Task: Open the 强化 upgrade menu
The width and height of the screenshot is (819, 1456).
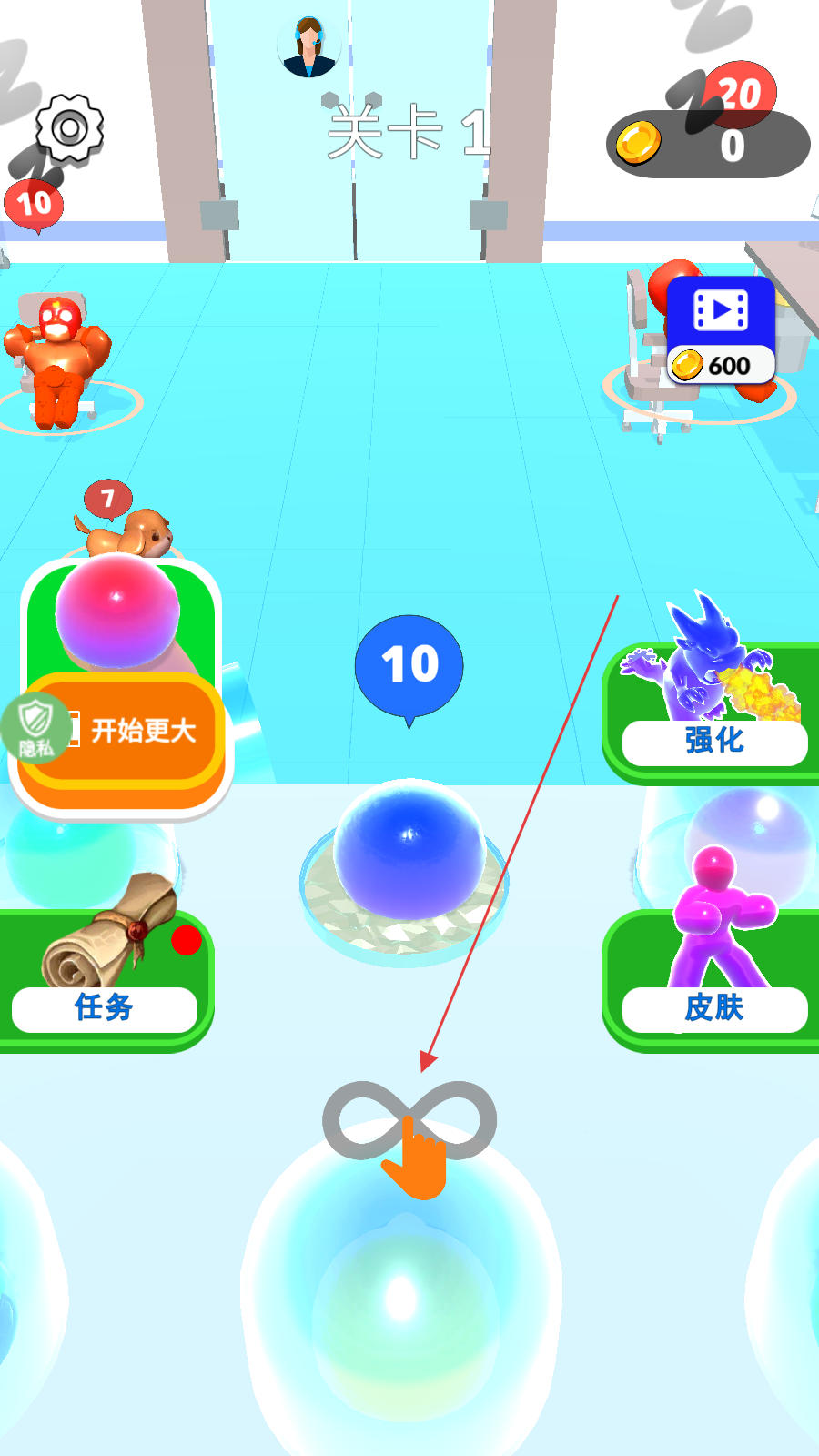Action: click(x=714, y=740)
